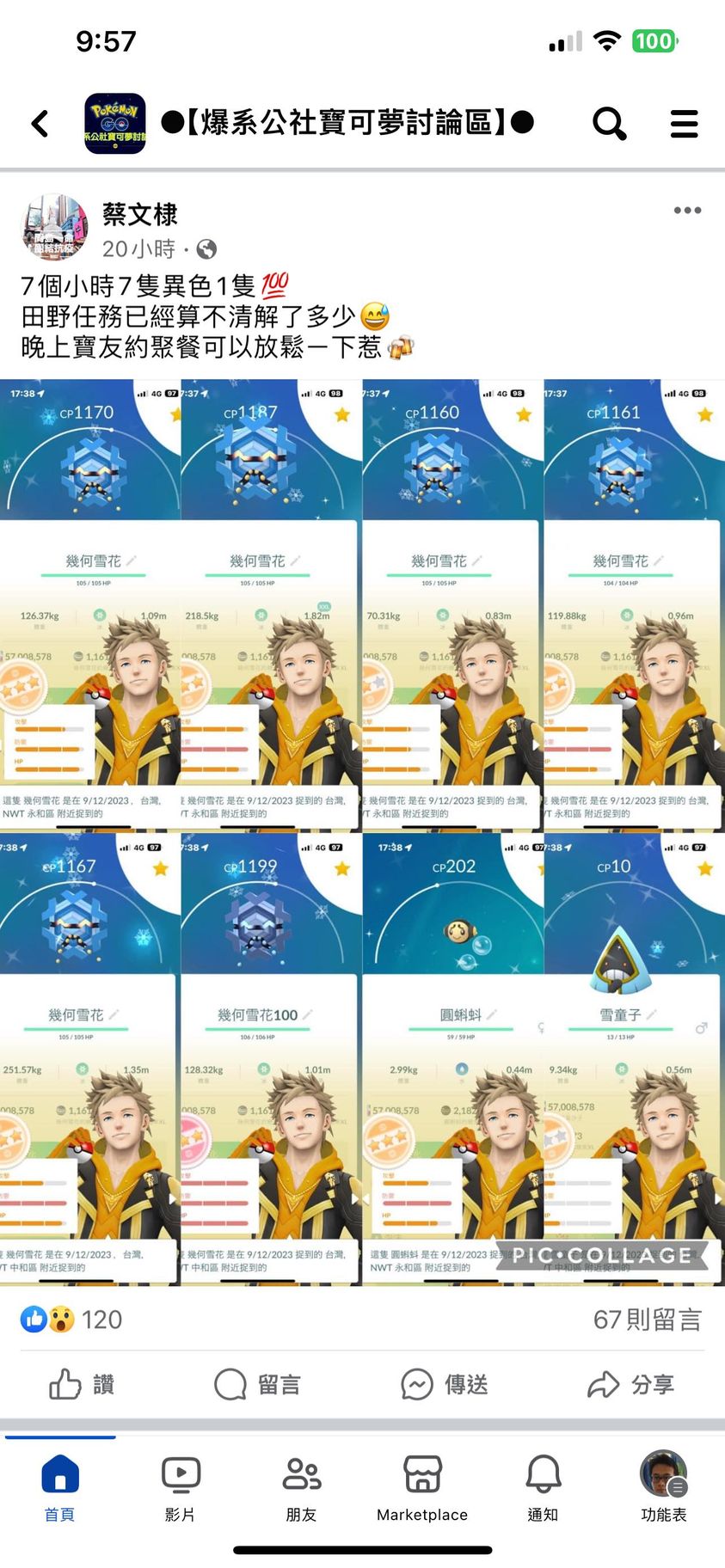Viewport: 725px width, 1568px height.
Task: Like the post with 讚
Action: pos(82,1384)
